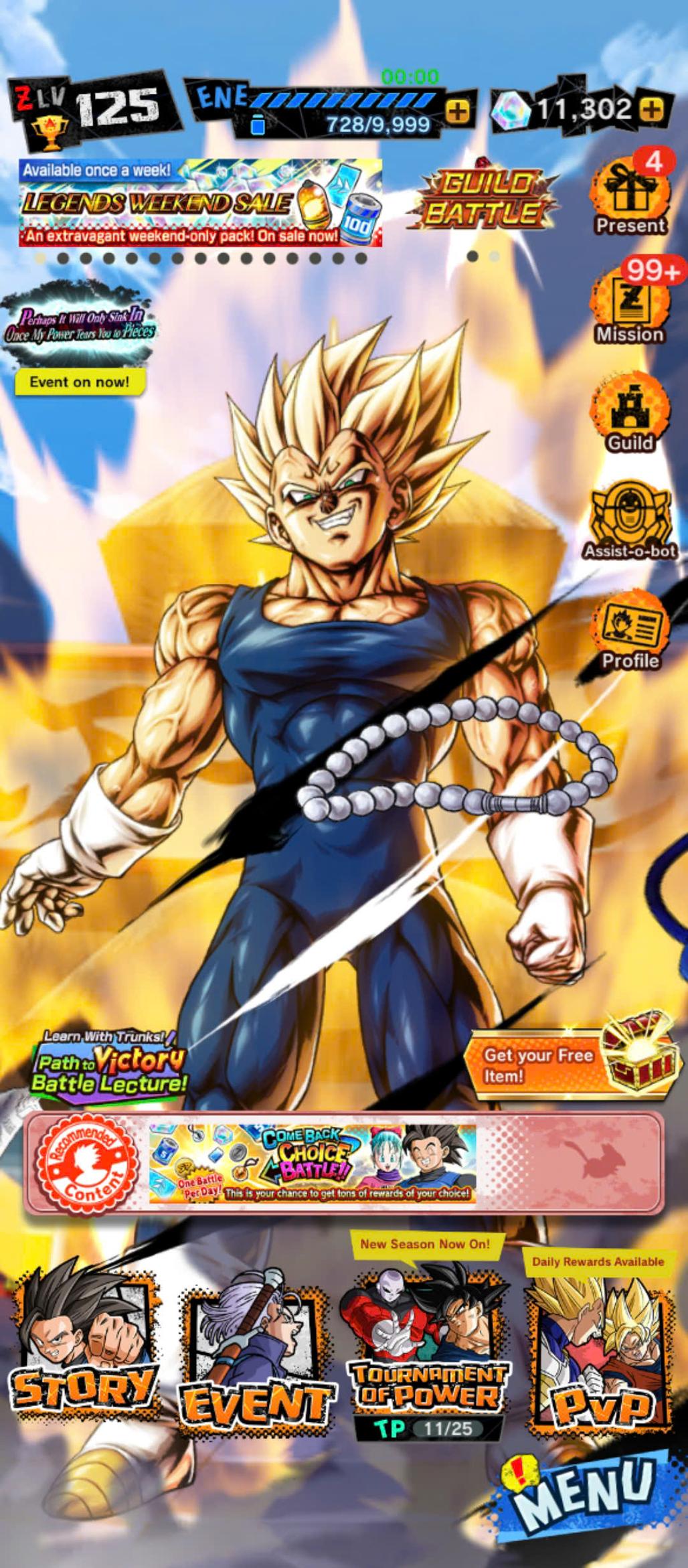Open the Come Back Choice Battle banner
This screenshot has height=1568, width=688.
[312, 1164]
